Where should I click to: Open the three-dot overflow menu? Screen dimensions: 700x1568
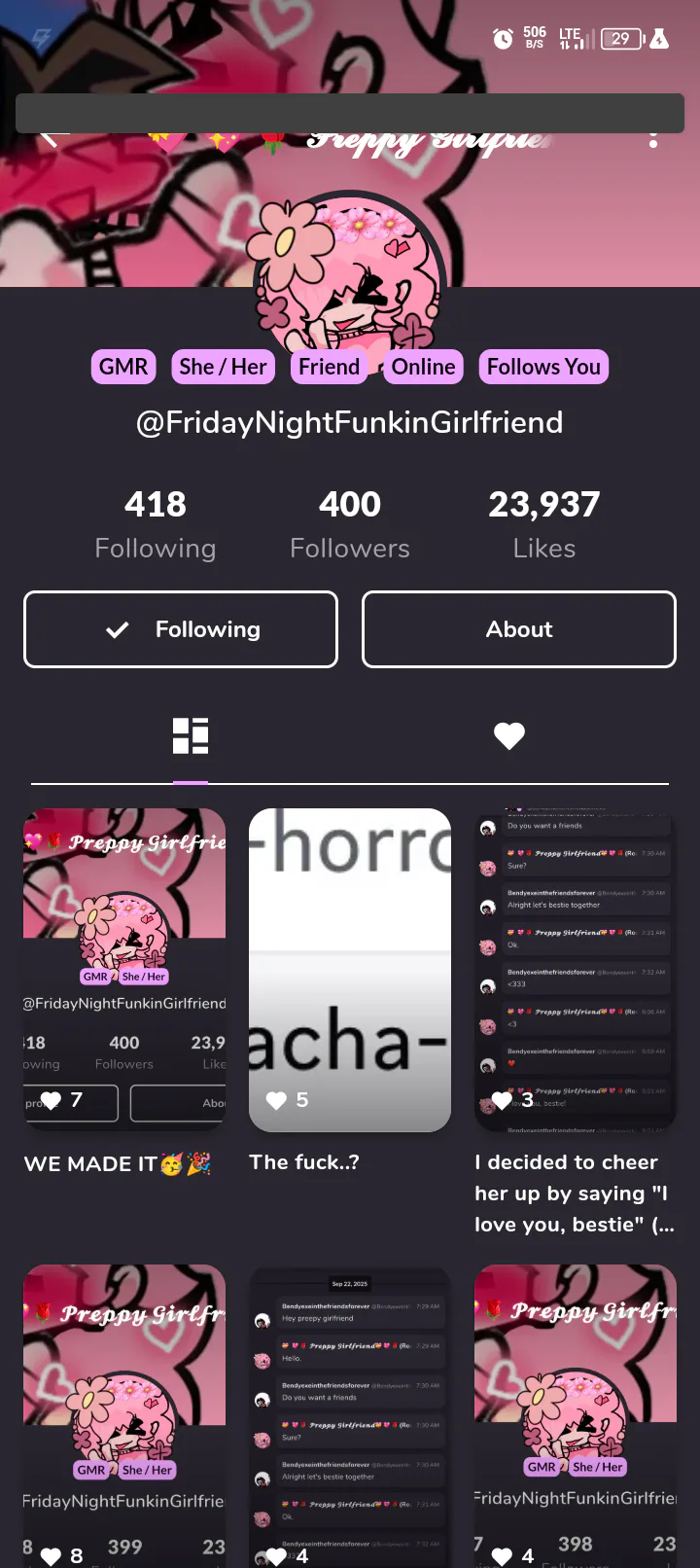point(653,139)
